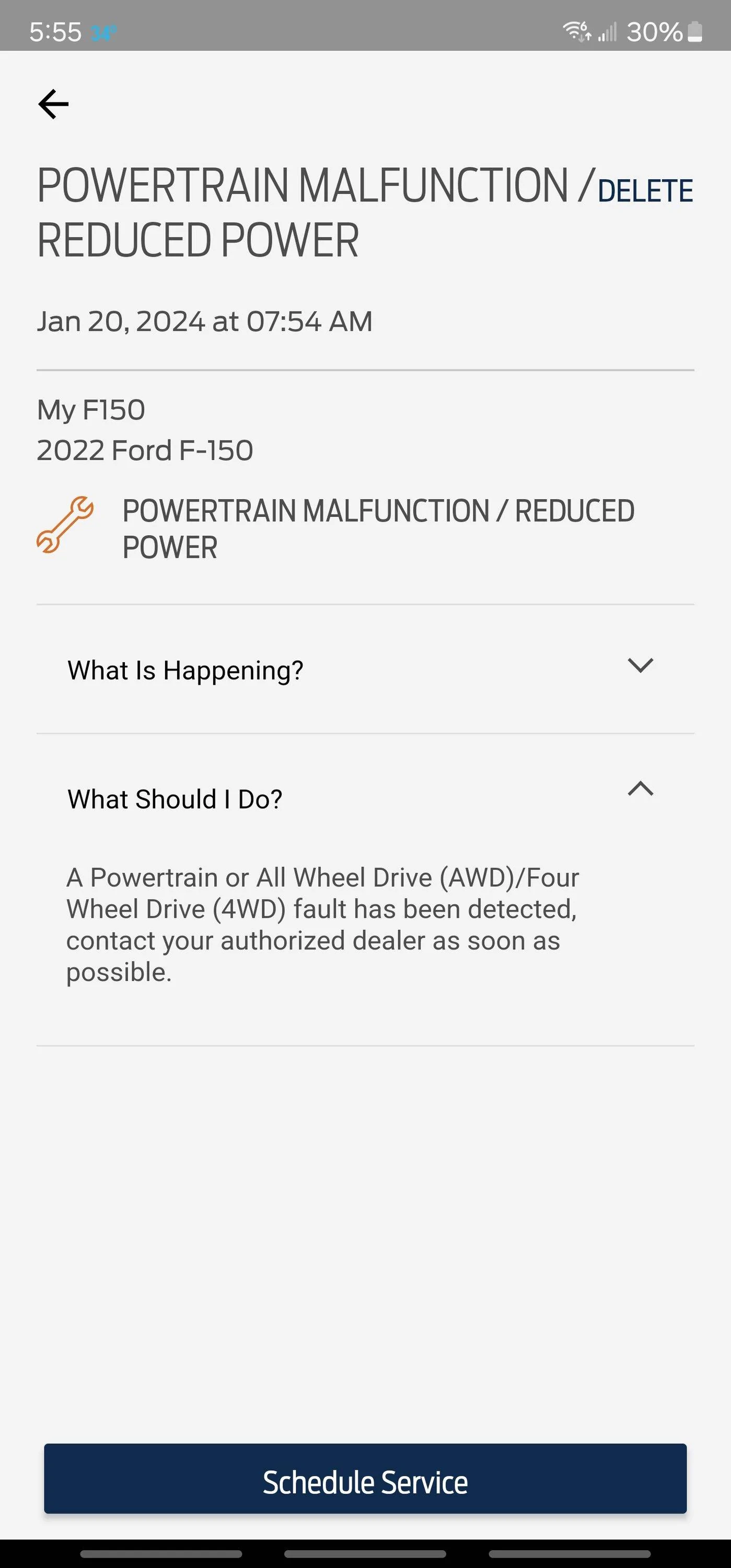Tap the Wi-Fi status icon
Viewport: 731px width, 1568px height.
576,32
